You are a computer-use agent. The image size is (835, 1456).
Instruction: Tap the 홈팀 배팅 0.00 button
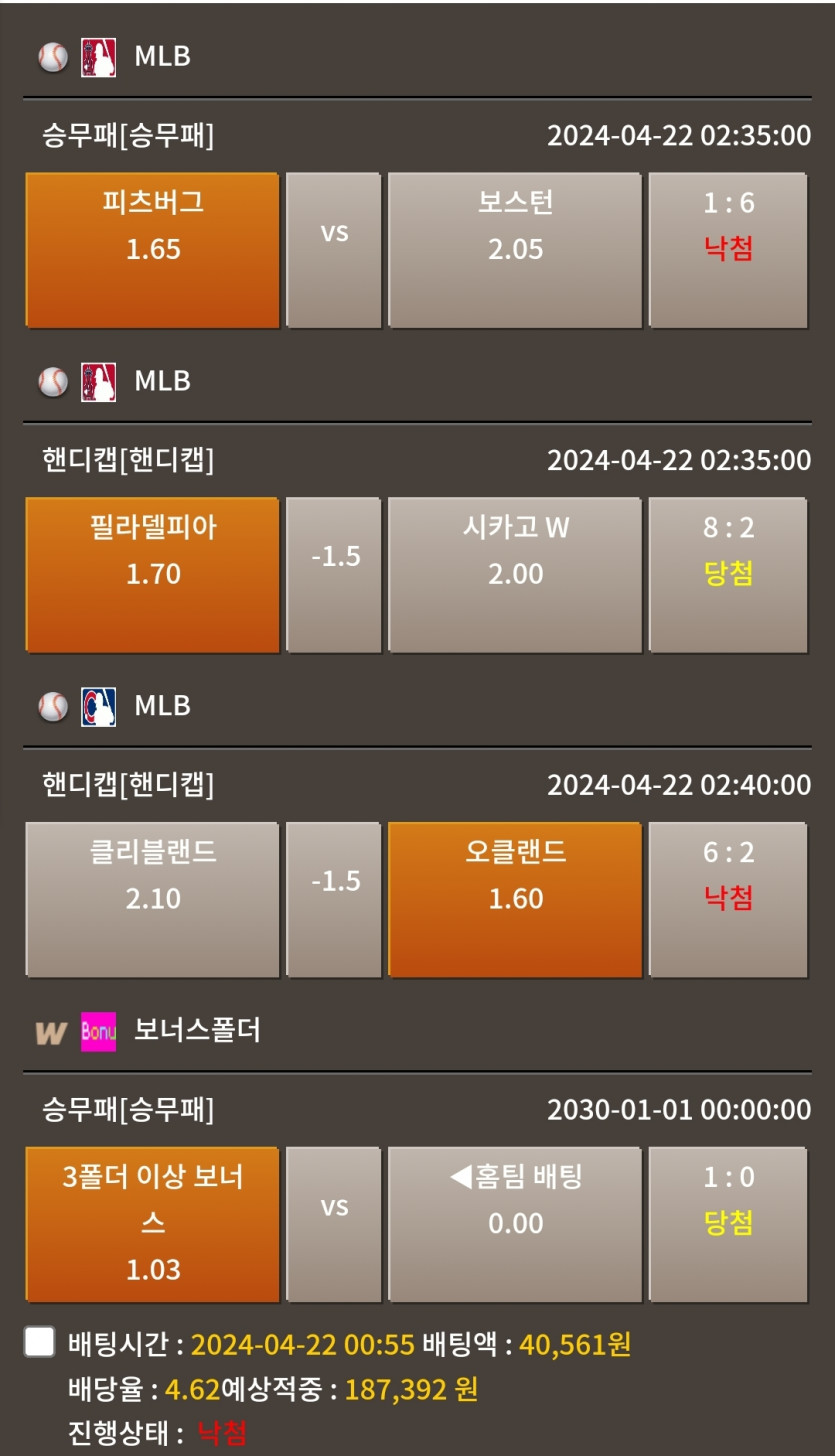click(515, 1224)
